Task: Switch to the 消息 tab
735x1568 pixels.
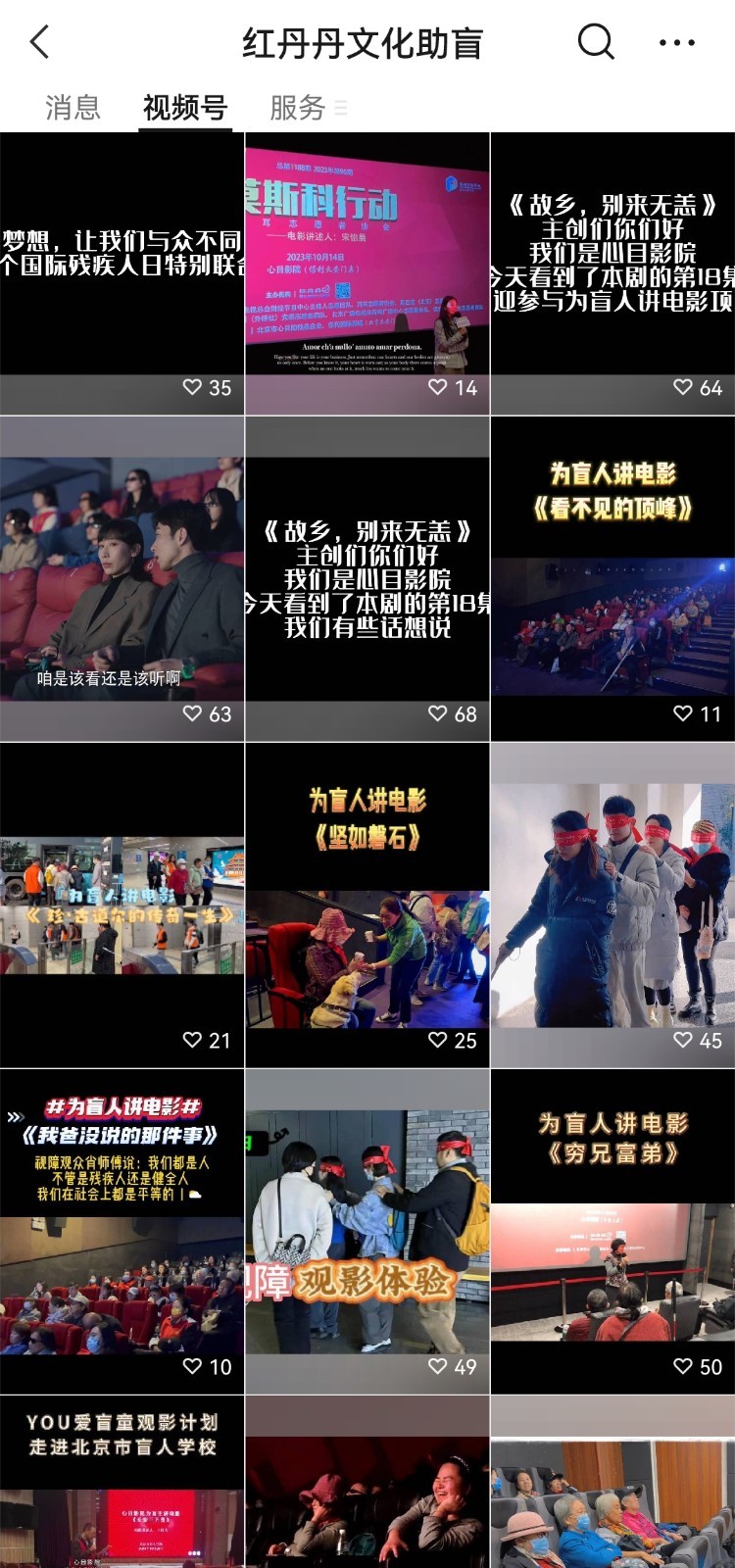Action: click(x=73, y=107)
